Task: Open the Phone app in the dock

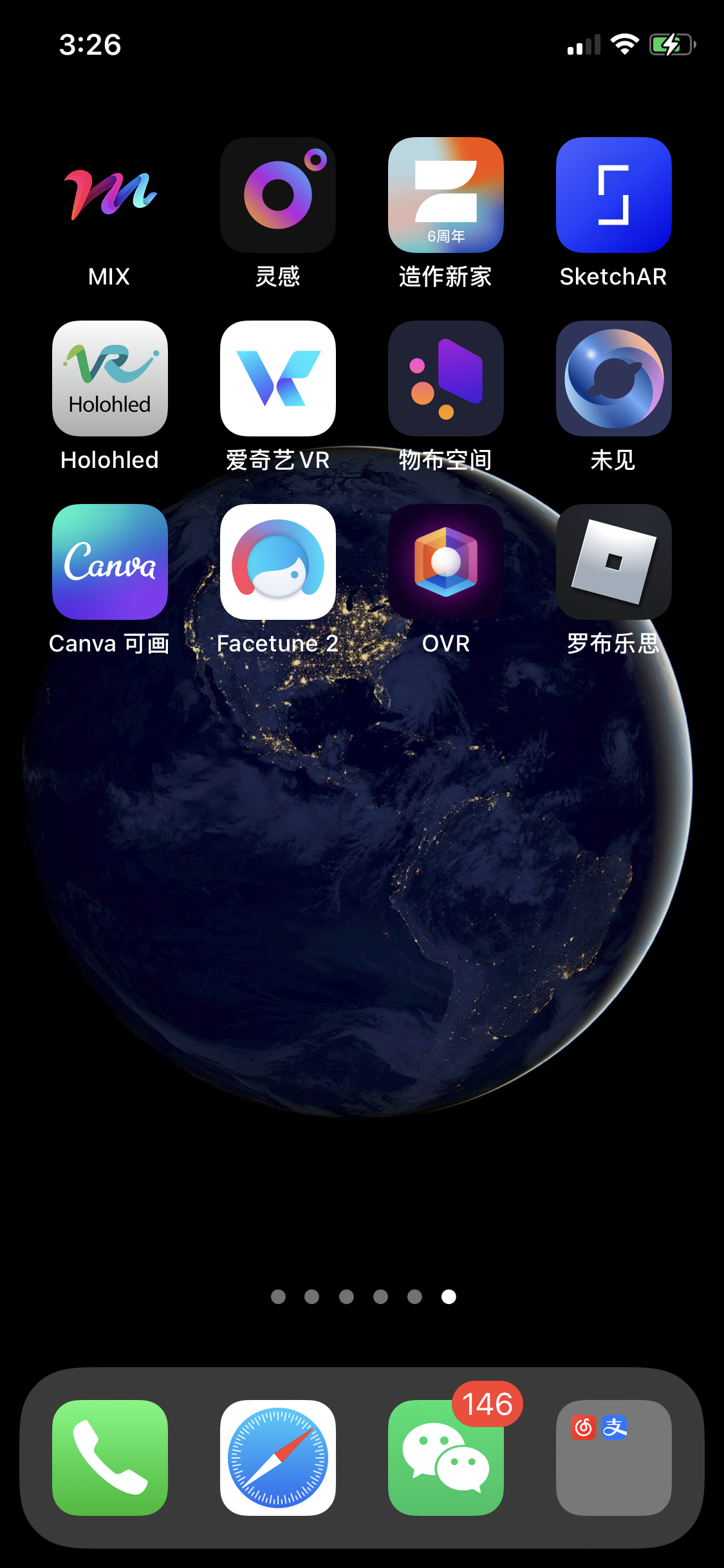Action: 110,1457
